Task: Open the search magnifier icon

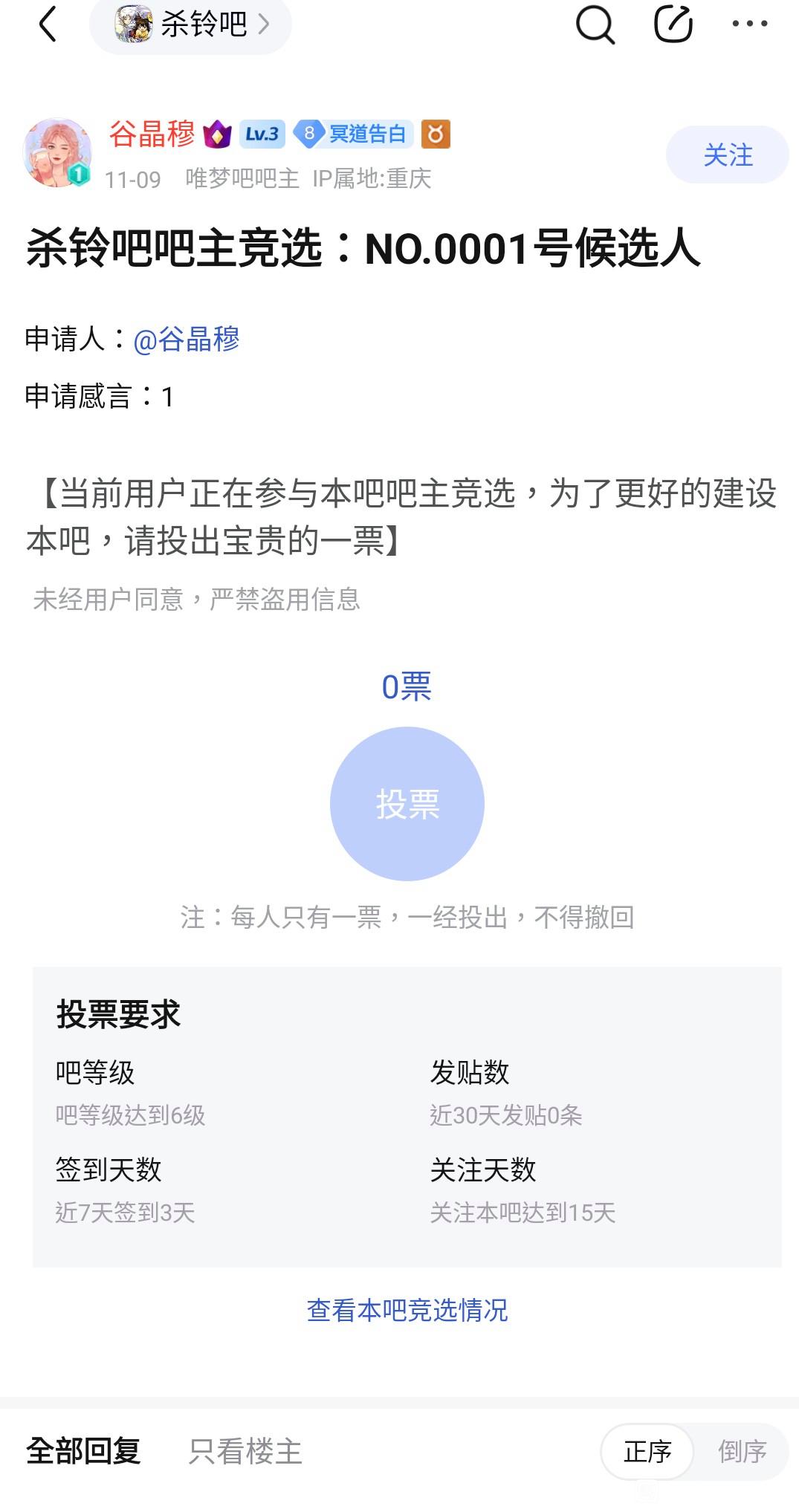Action: (595, 25)
